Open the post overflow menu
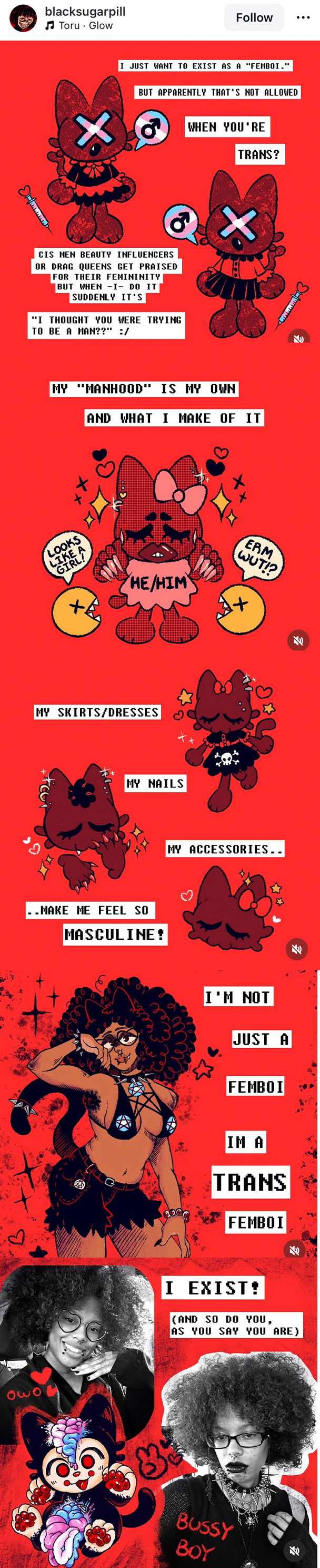The width and height of the screenshot is (320, 1568). pos(303,17)
